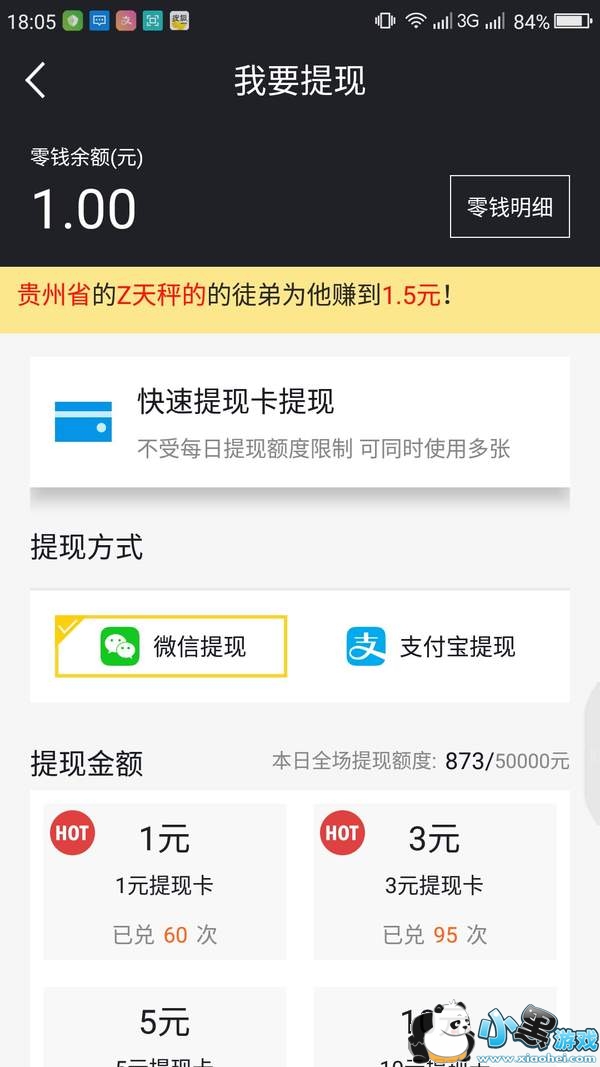Select 微信提现 as withdrawal method
This screenshot has height=1067, width=600.
tap(171, 646)
